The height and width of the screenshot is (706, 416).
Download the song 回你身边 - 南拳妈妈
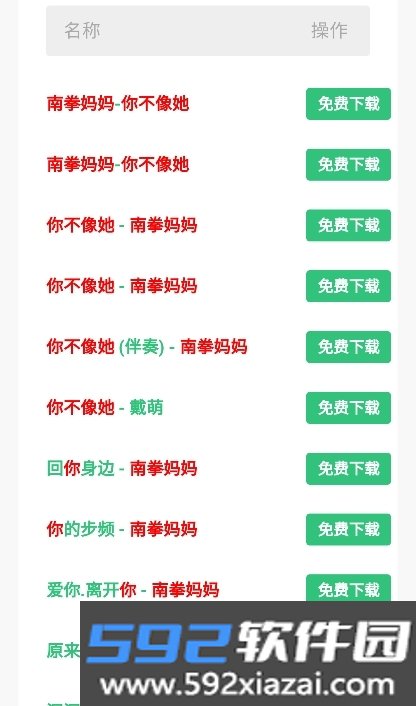[x=348, y=468]
